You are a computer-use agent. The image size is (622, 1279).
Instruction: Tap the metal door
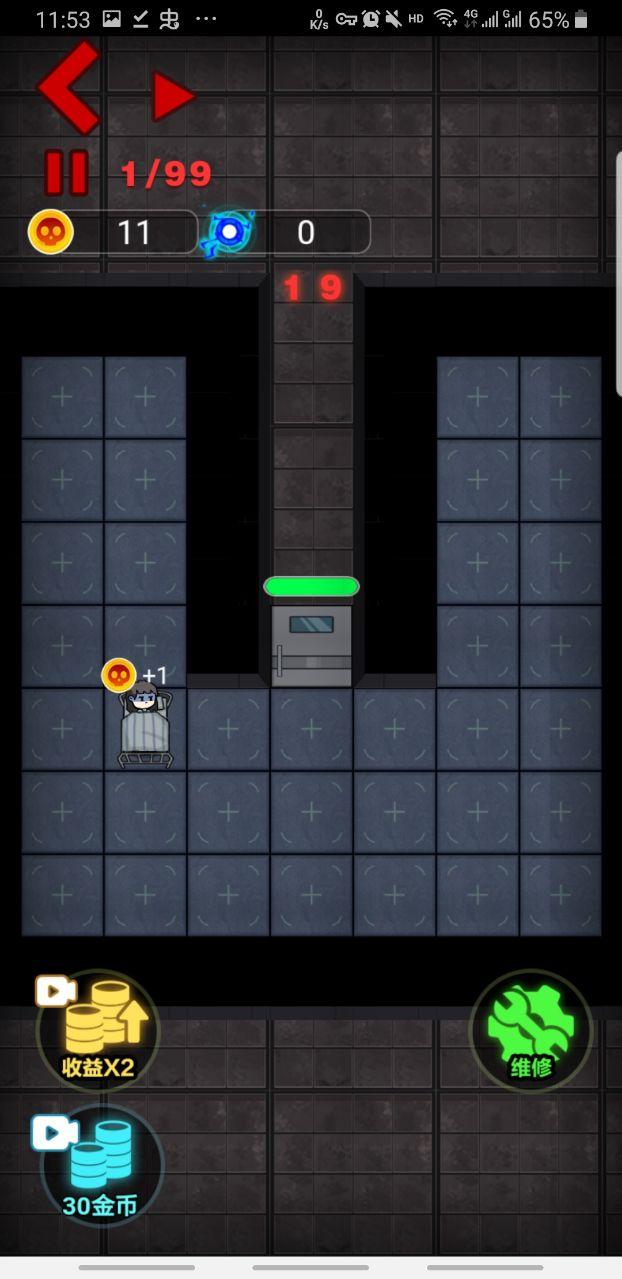(311, 645)
